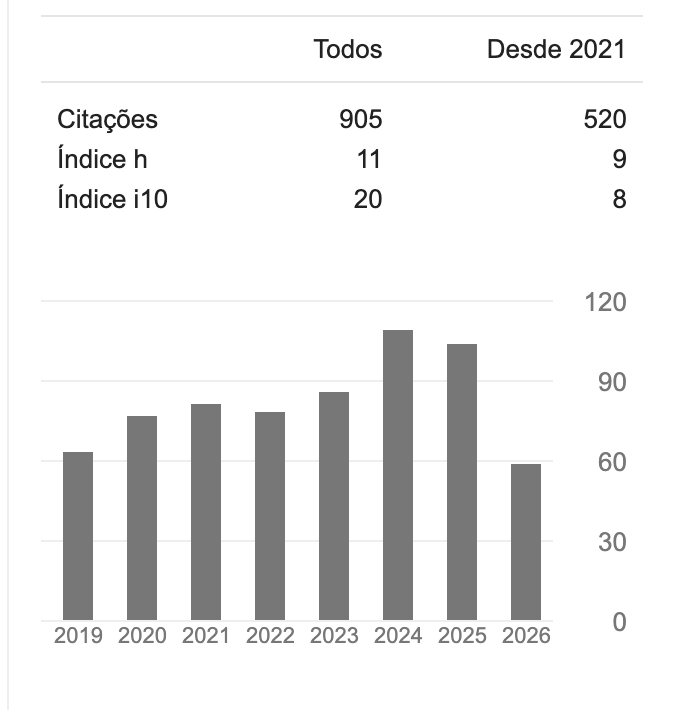Tap the 2023 citations bar
The height and width of the screenshot is (710, 674).
click(x=334, y=506)
